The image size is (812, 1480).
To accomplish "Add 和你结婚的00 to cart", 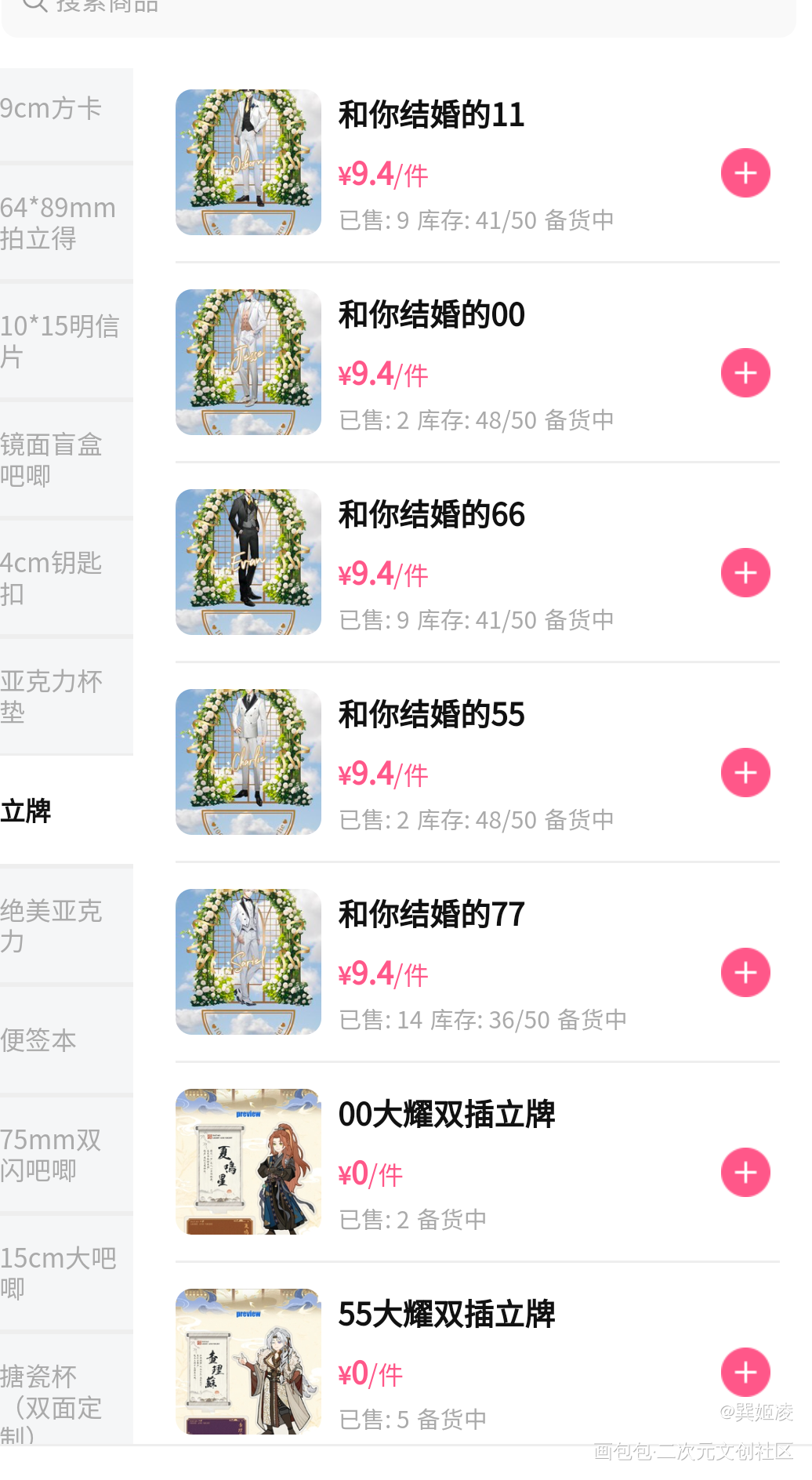I will coord(745,373).
